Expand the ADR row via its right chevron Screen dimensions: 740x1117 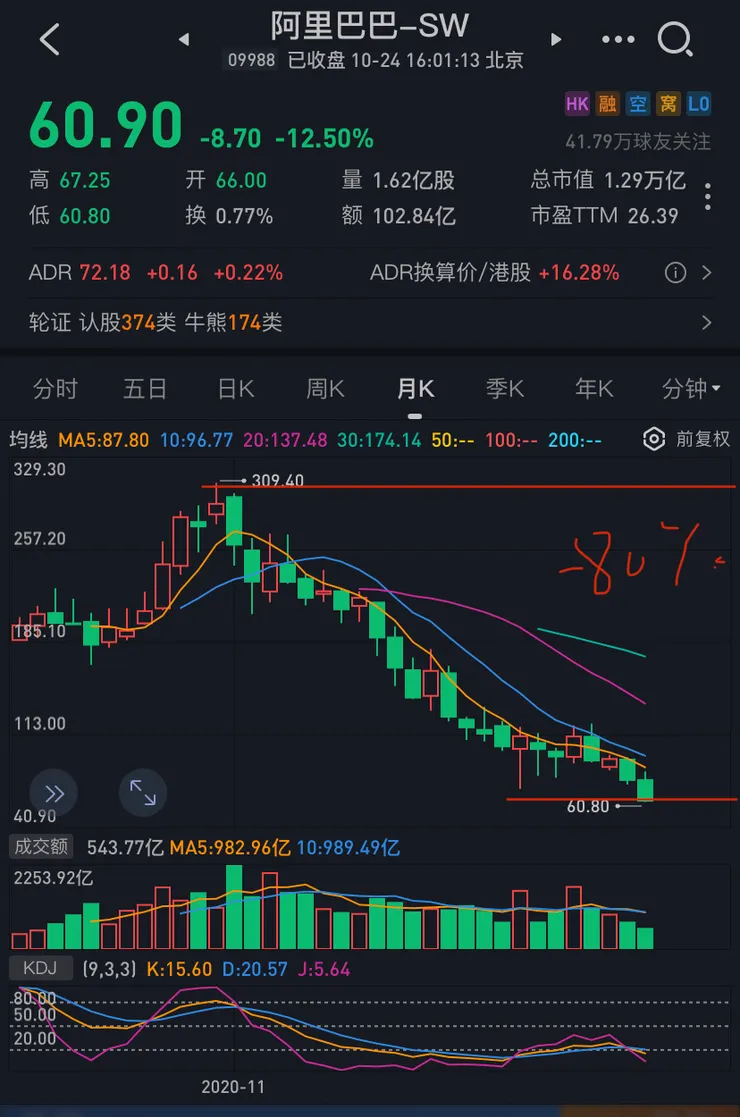(x=707, y=272)
